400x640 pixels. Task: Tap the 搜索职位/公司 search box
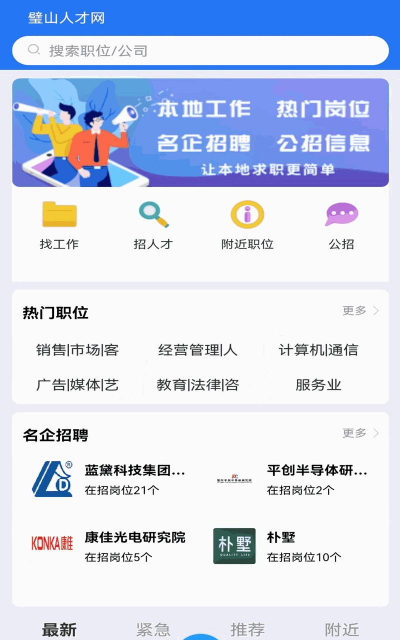[200, 51]
